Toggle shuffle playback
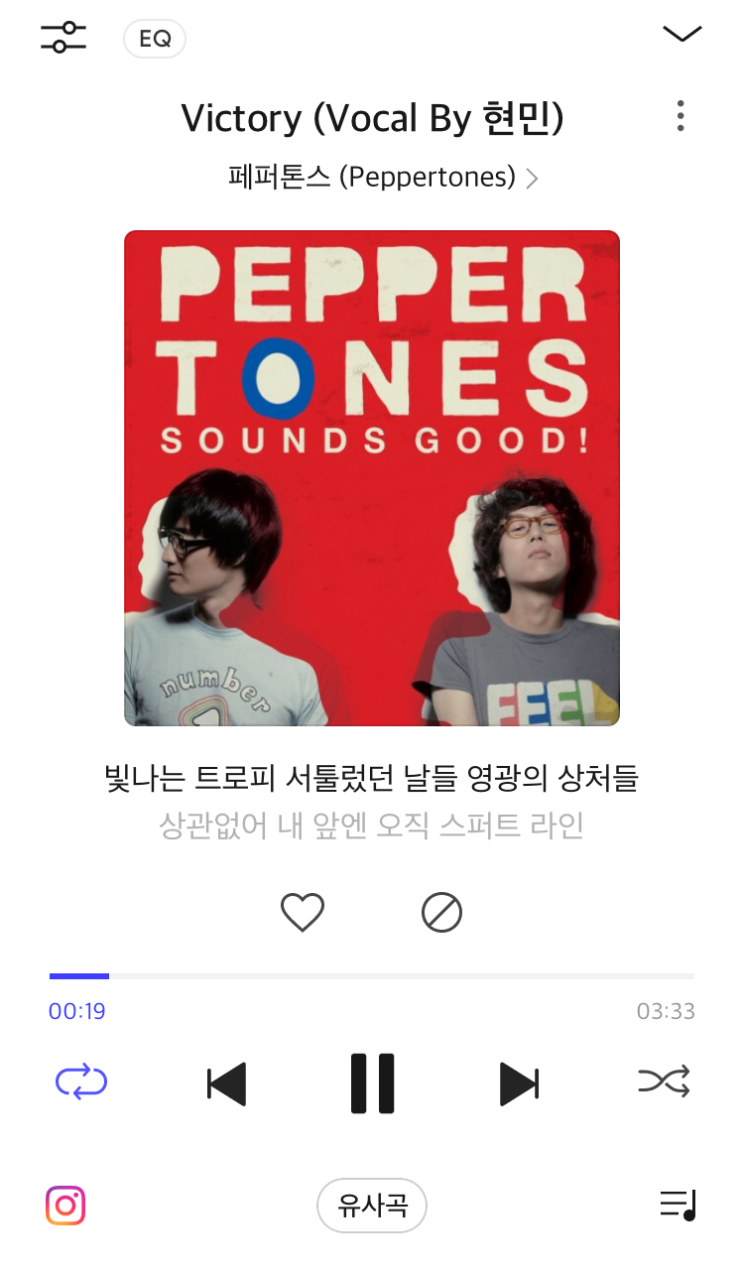The width and height of the screenshot is (743, 1274). click(x=664, y=1082)
